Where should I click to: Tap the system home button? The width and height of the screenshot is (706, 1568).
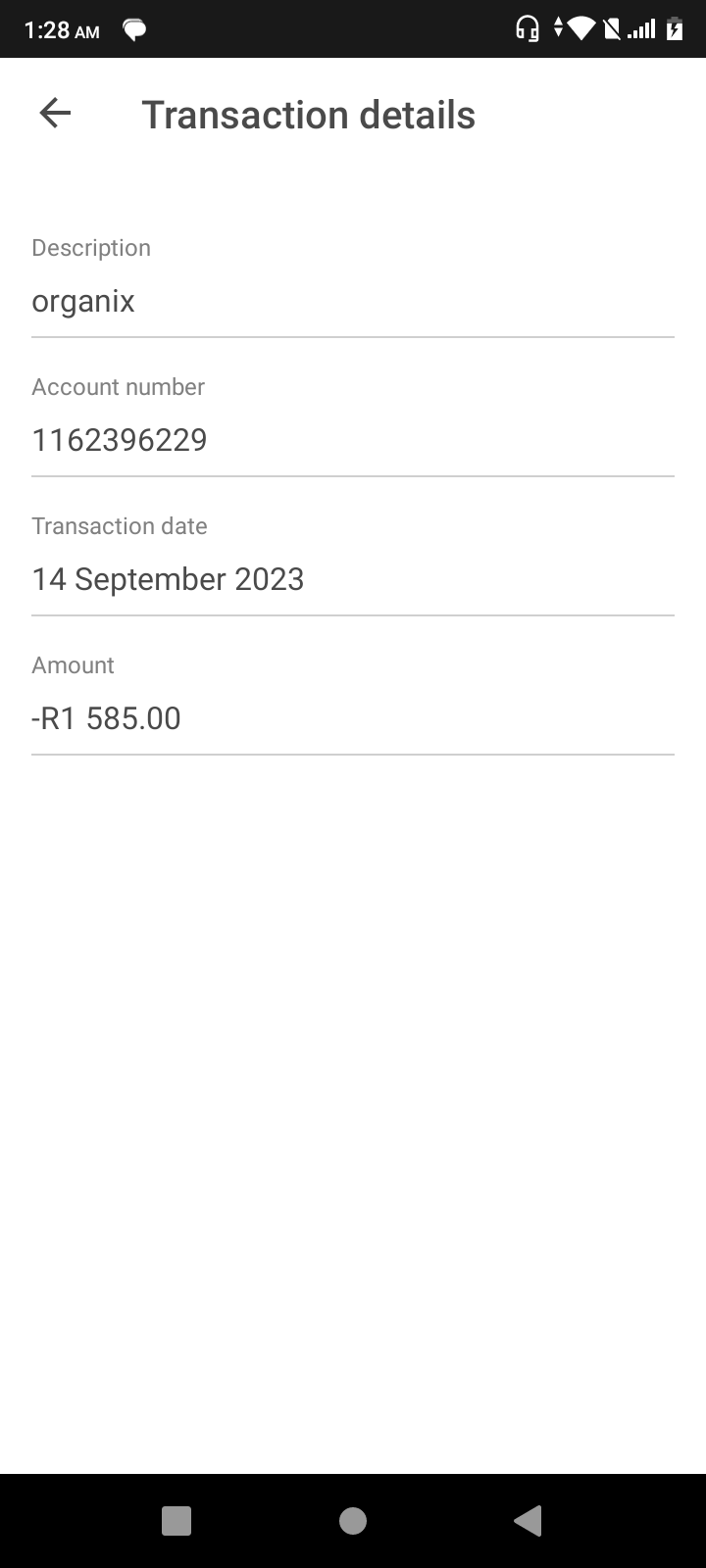pyautogui.click(x=353, y=1521)
